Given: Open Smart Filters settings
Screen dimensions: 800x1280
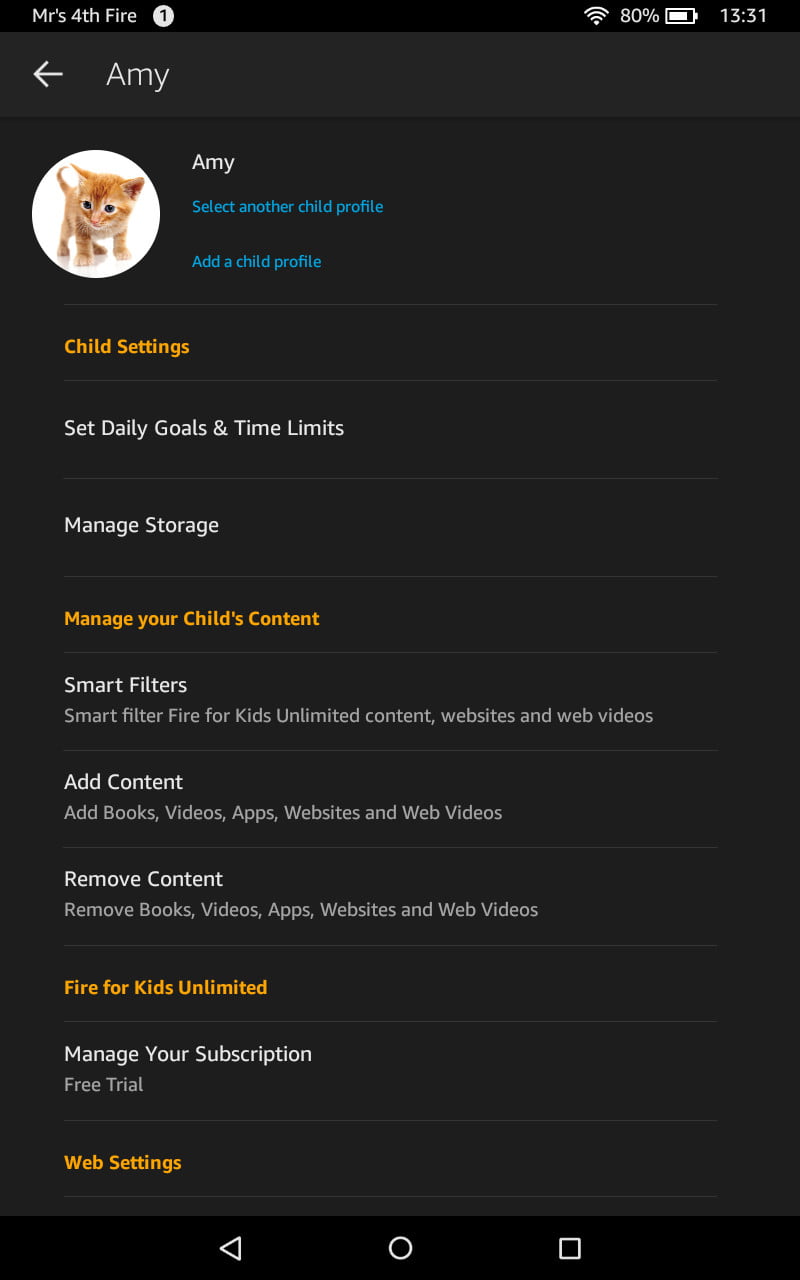Looking at the screenshot, I should pyautogui.click(x=390, y=701).
